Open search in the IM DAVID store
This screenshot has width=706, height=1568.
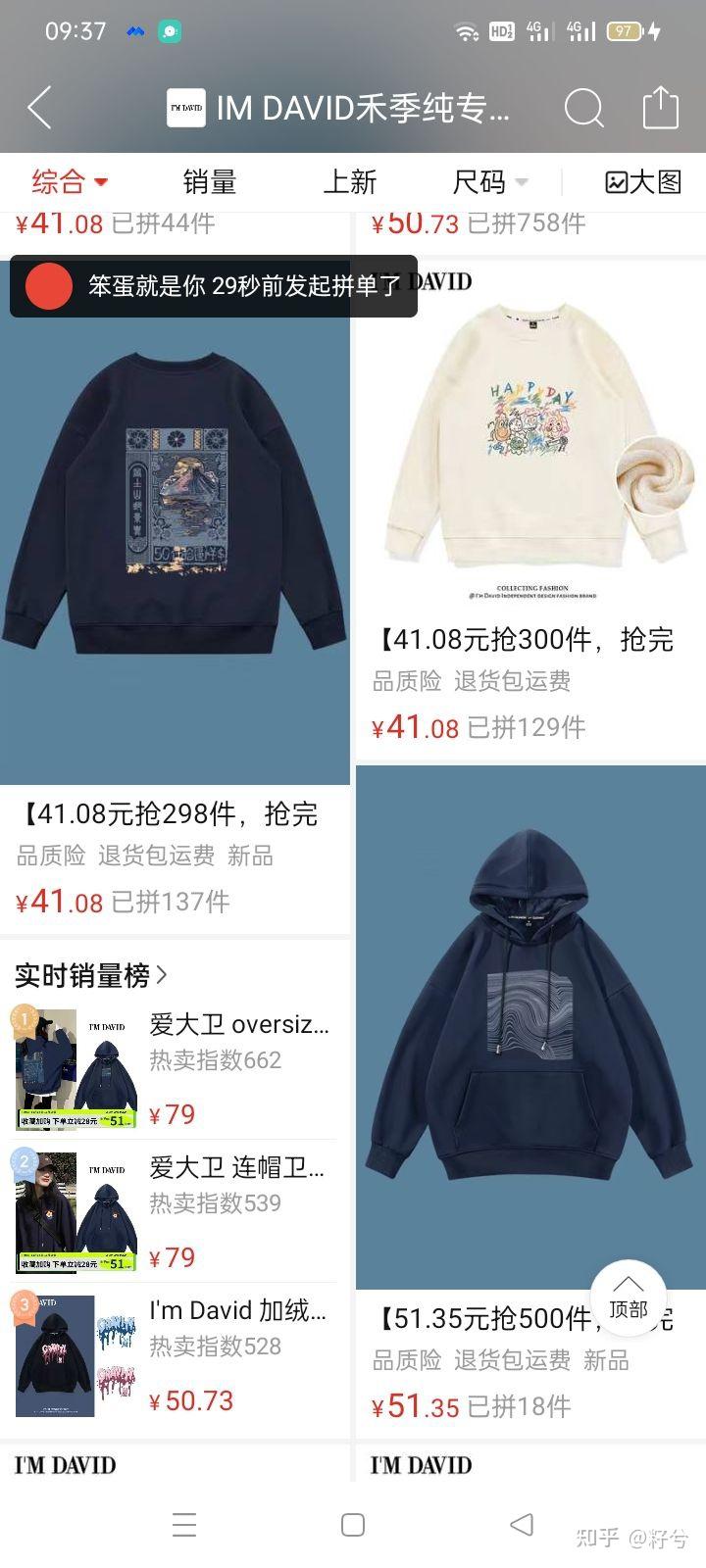tap(583, 108)
